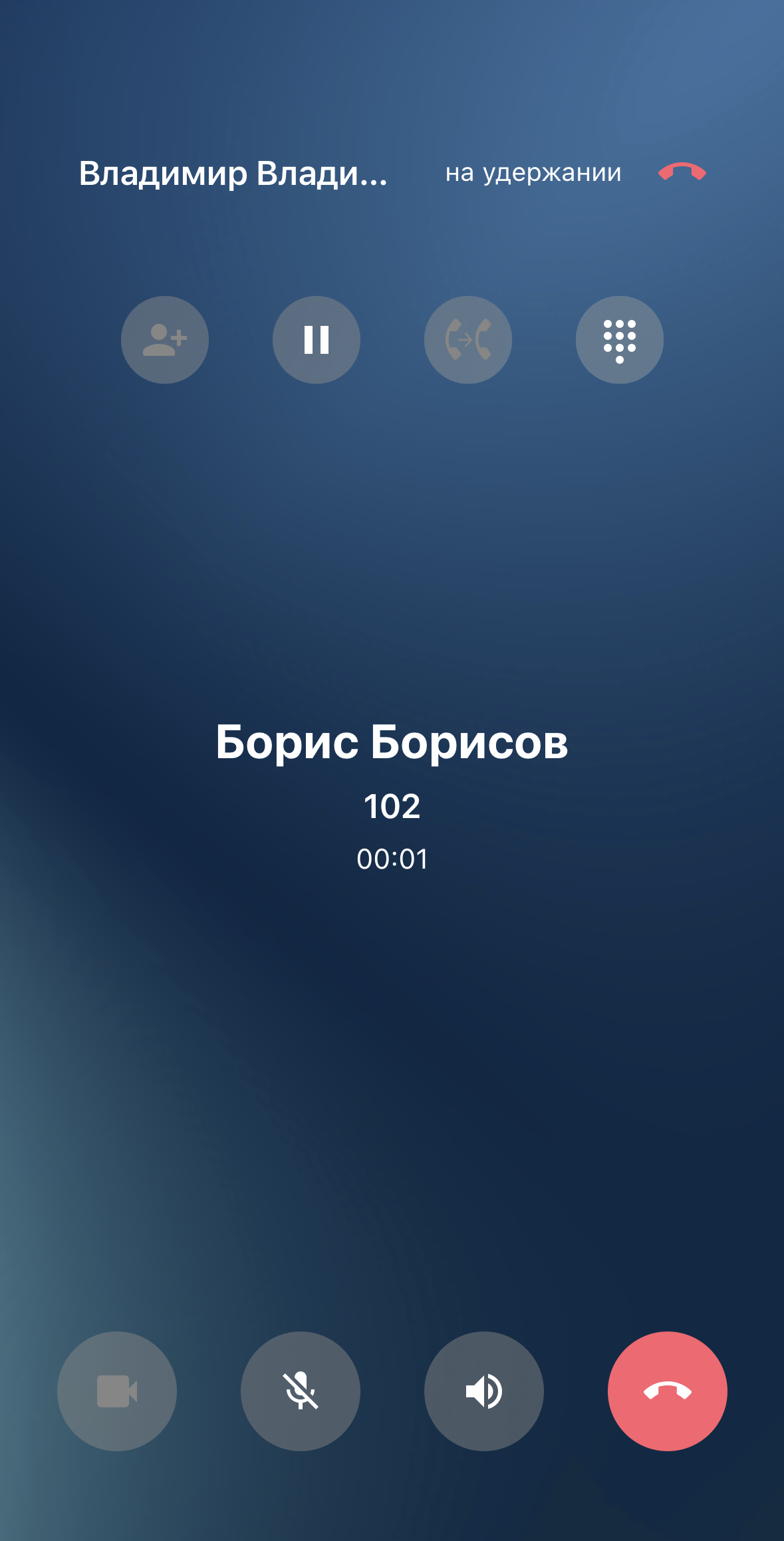
Task: Hang up the held call with Владимир
Action: pos(682,172)
